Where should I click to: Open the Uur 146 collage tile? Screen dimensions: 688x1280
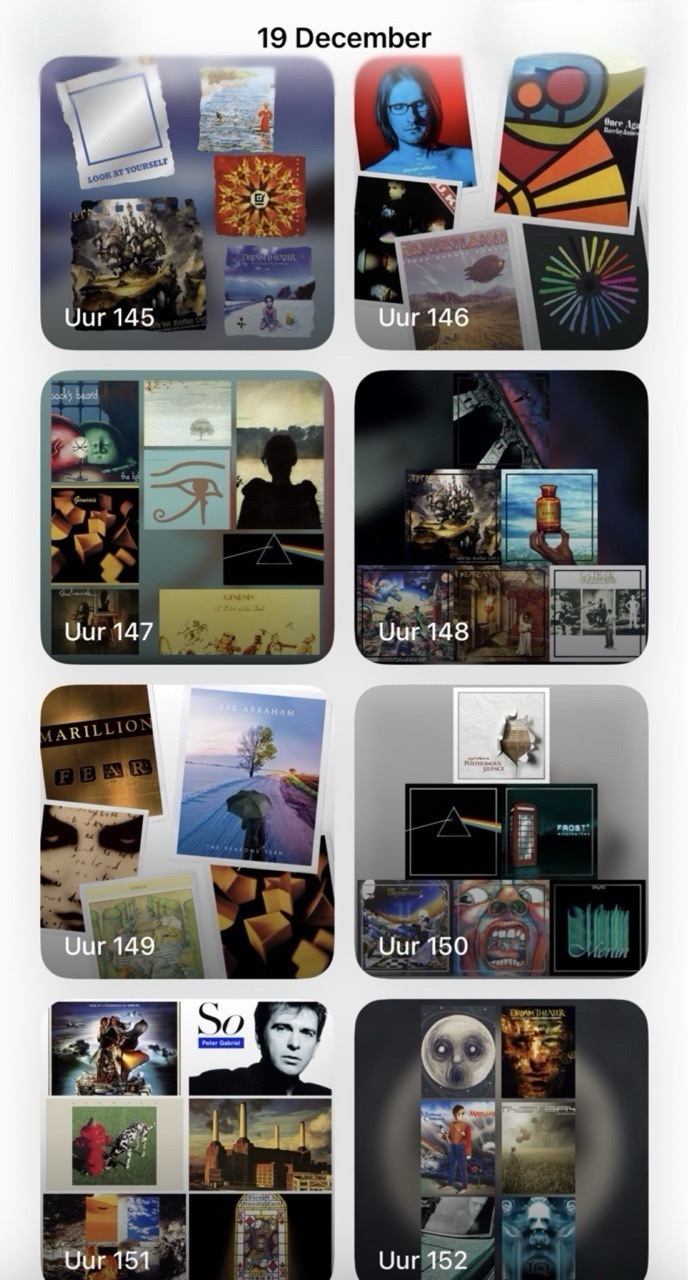pos(501,202)
